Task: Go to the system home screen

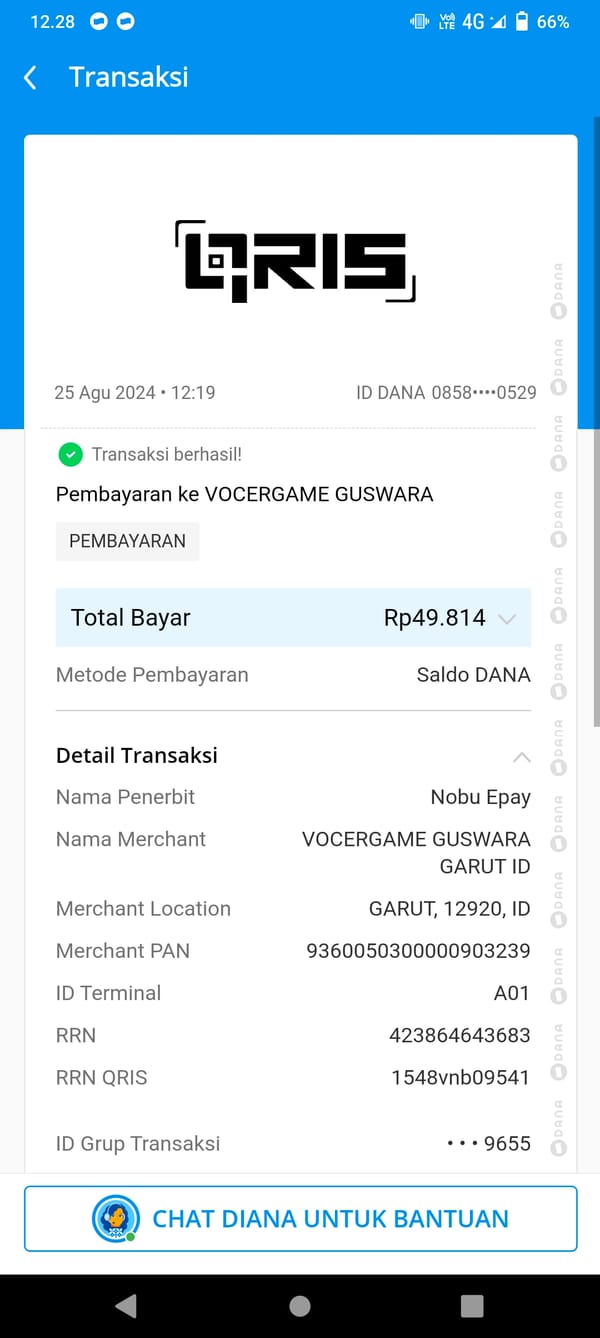Action: pos(300,1305)
